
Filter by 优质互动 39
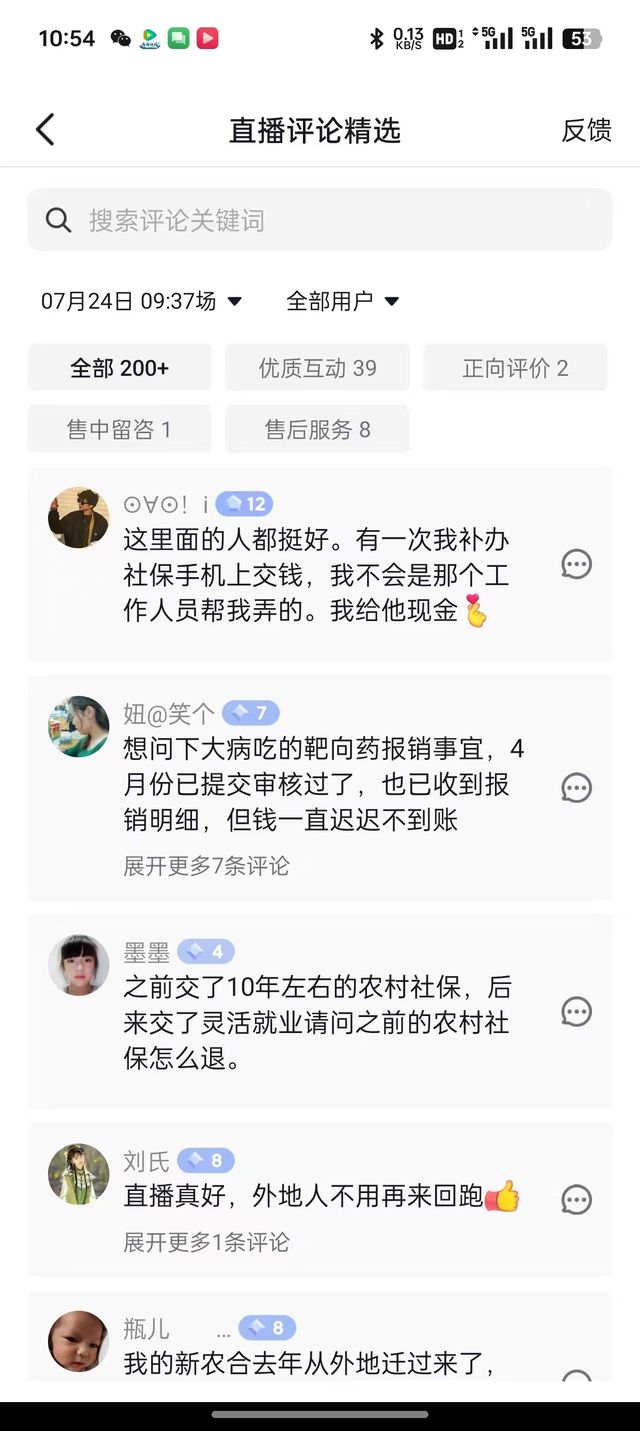317,368
